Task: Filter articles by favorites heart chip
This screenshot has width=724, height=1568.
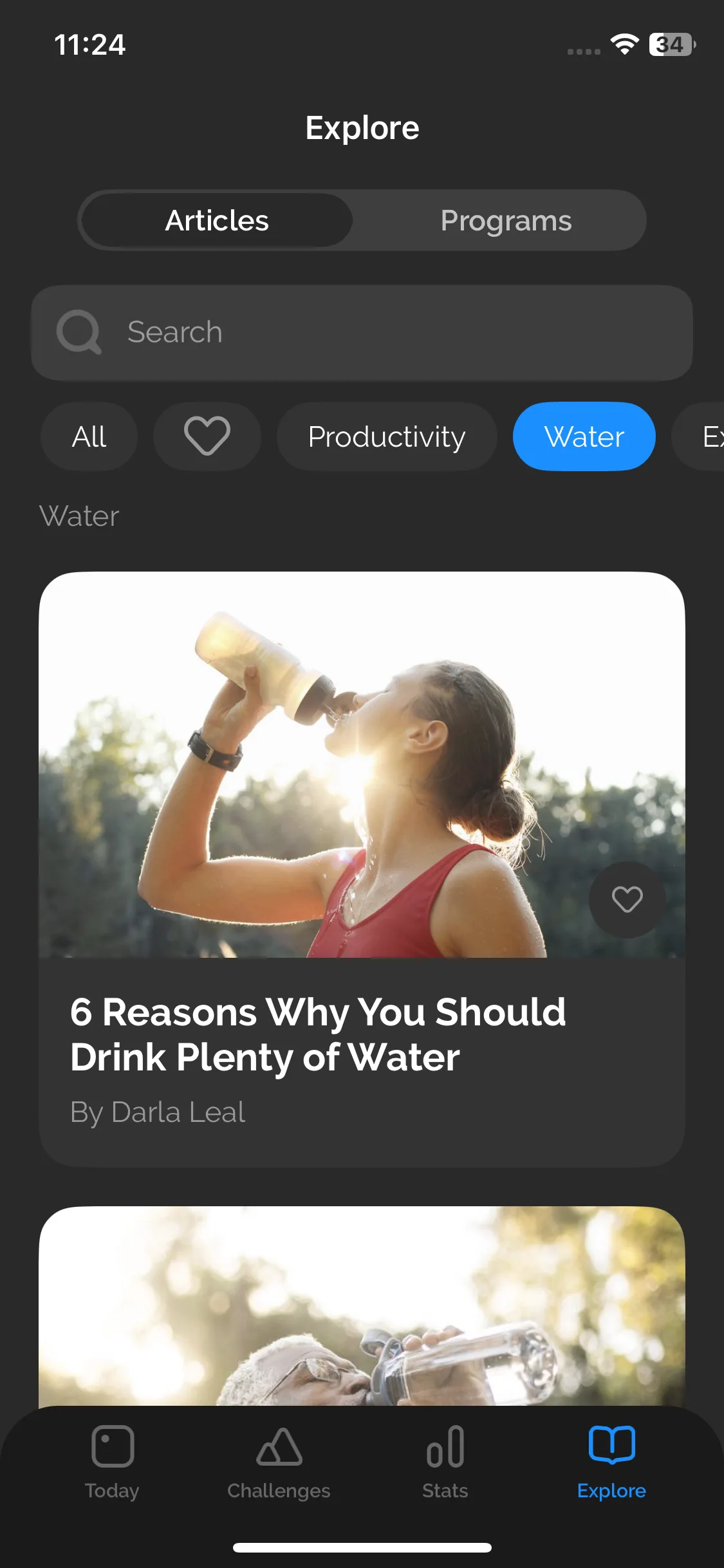Action: click(x=207, y=436)
